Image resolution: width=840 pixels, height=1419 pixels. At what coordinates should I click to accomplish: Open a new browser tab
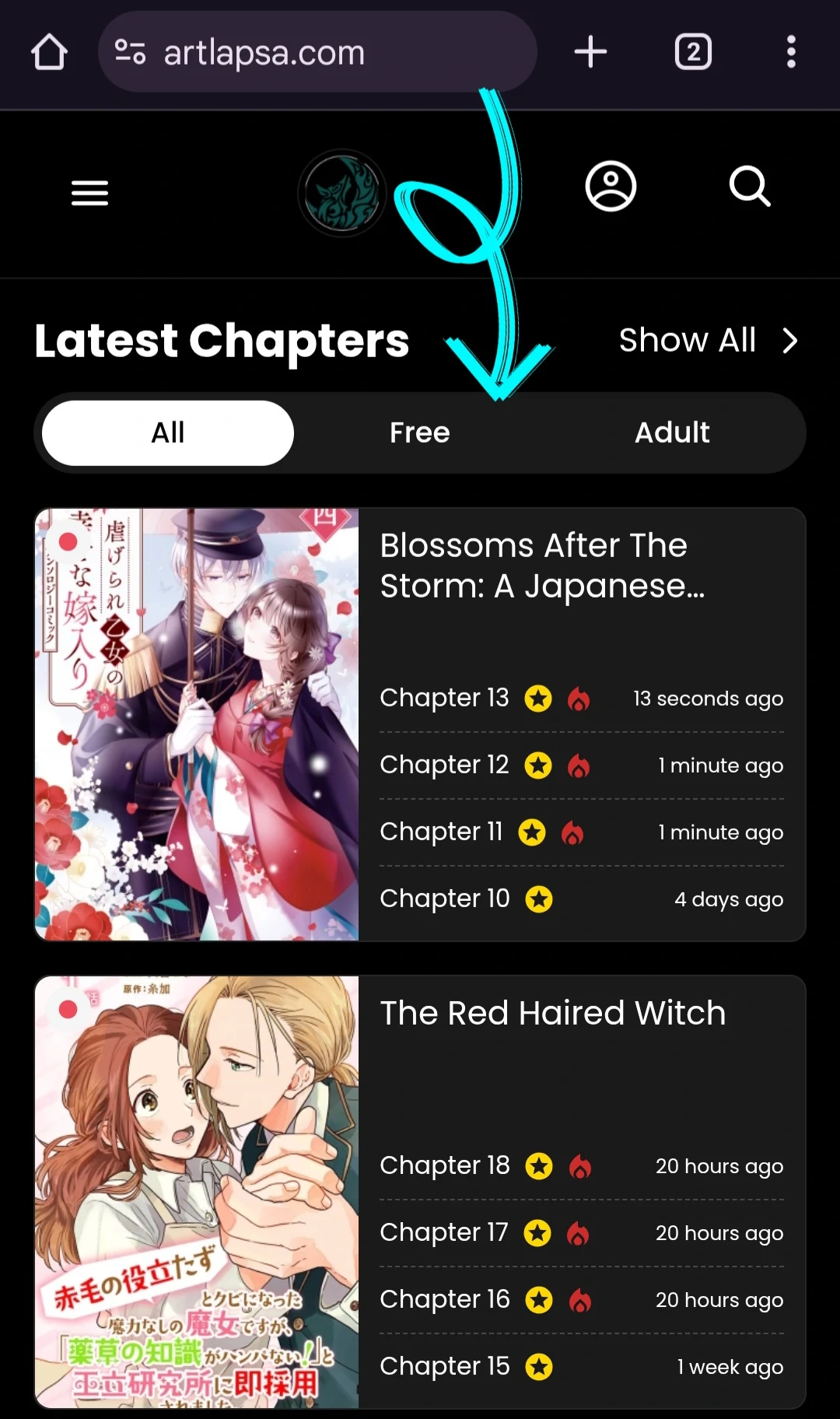(590, 52)
